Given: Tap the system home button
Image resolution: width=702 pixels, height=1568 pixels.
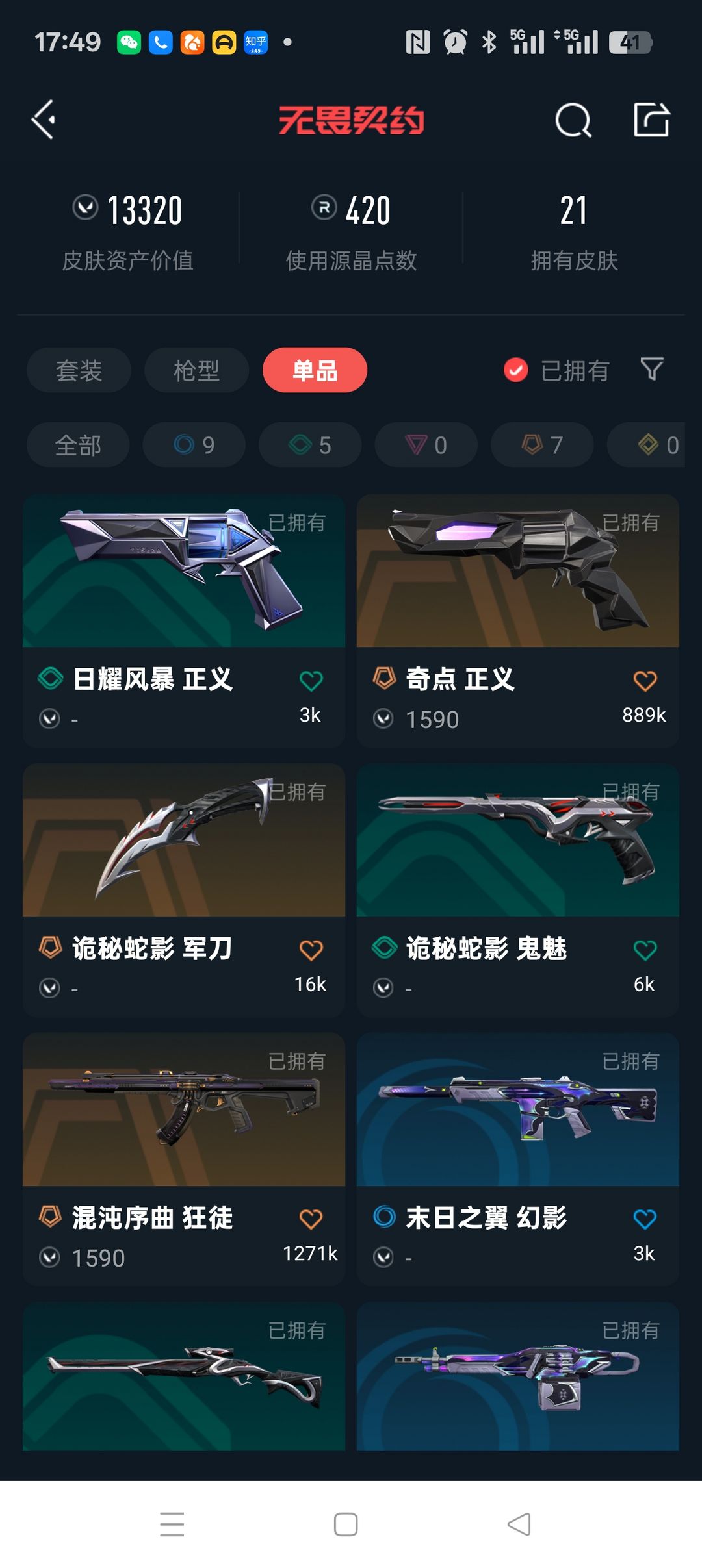Looking at the screenshot, I should click(x=346, y=1524).
